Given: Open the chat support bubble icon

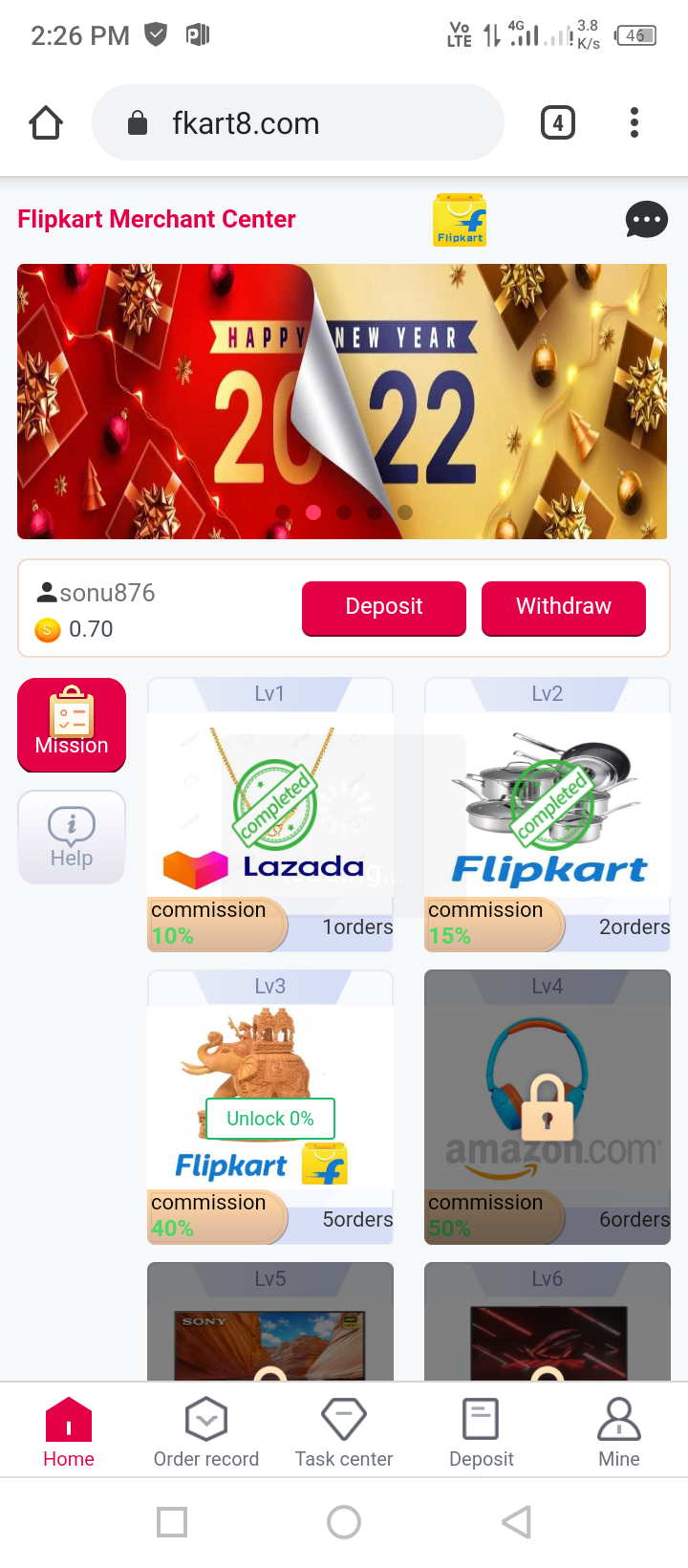Looking at the screenshot, I should point(646,220).
